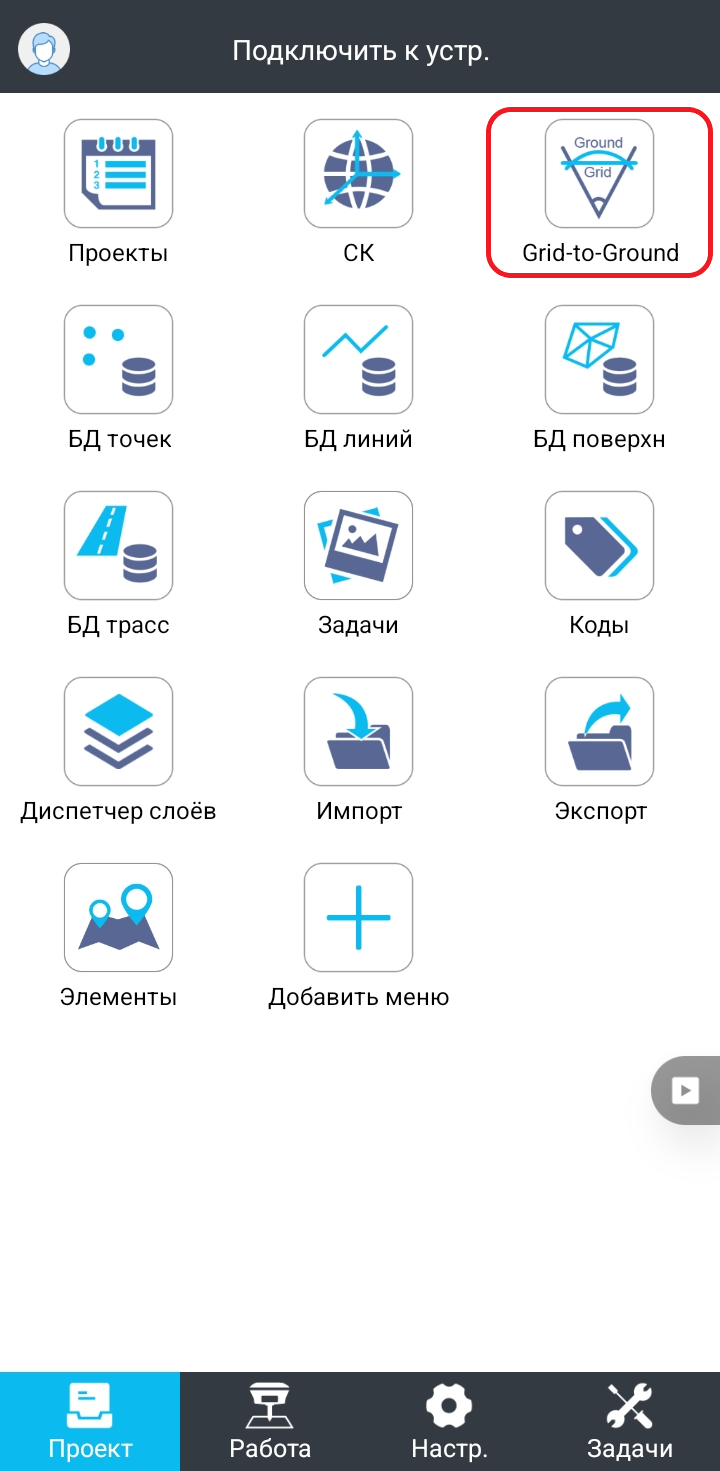
Task: Select Экспорт
Action: 599,732
